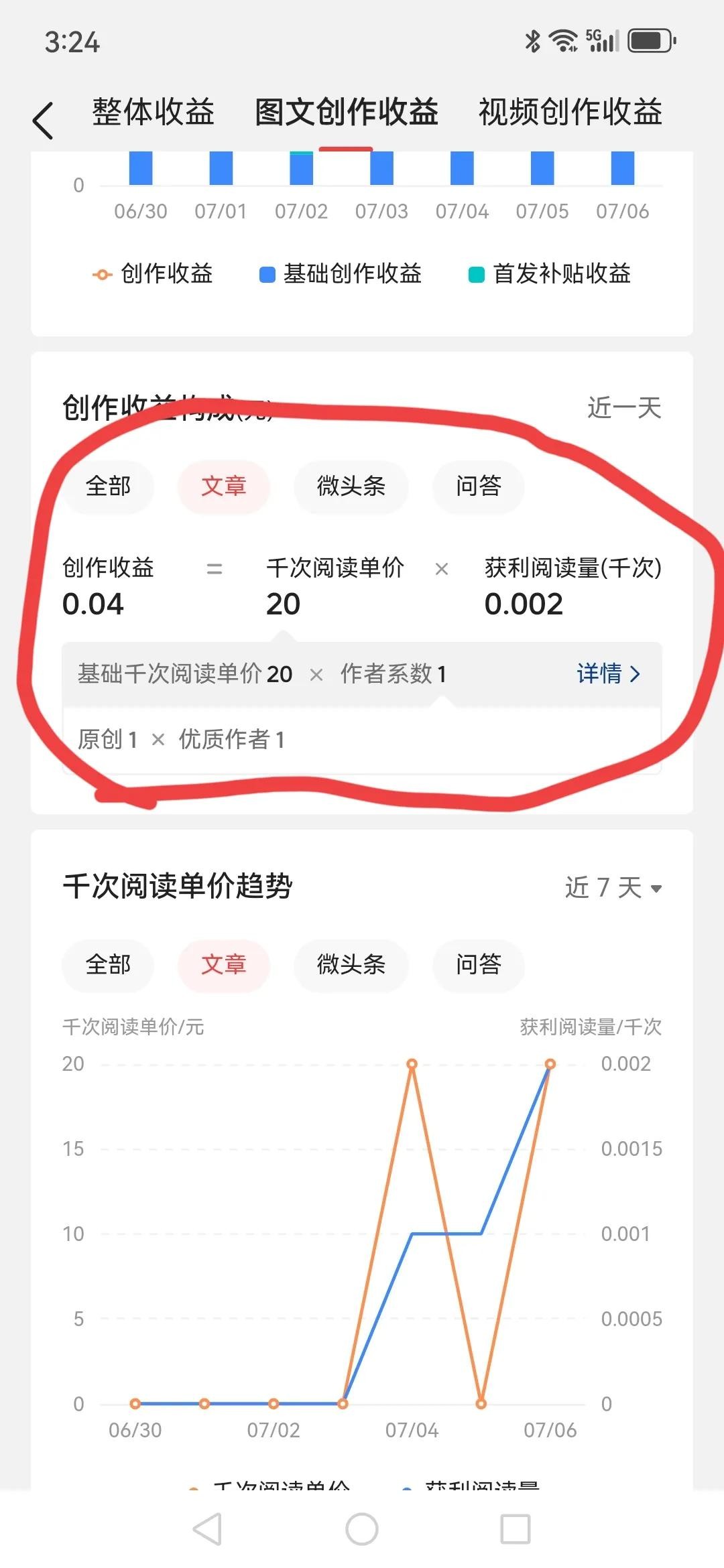Tap the system home button
The height and width of the screenshot is (1568, 724).
point(362,1529)
